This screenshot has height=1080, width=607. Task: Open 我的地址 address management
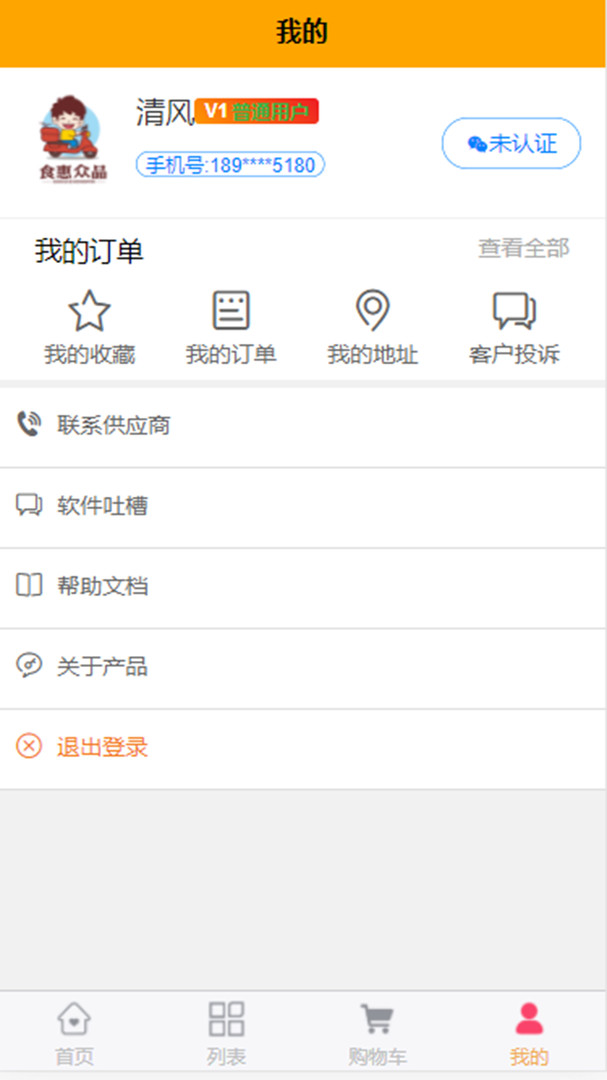click(x=373, y=328)
